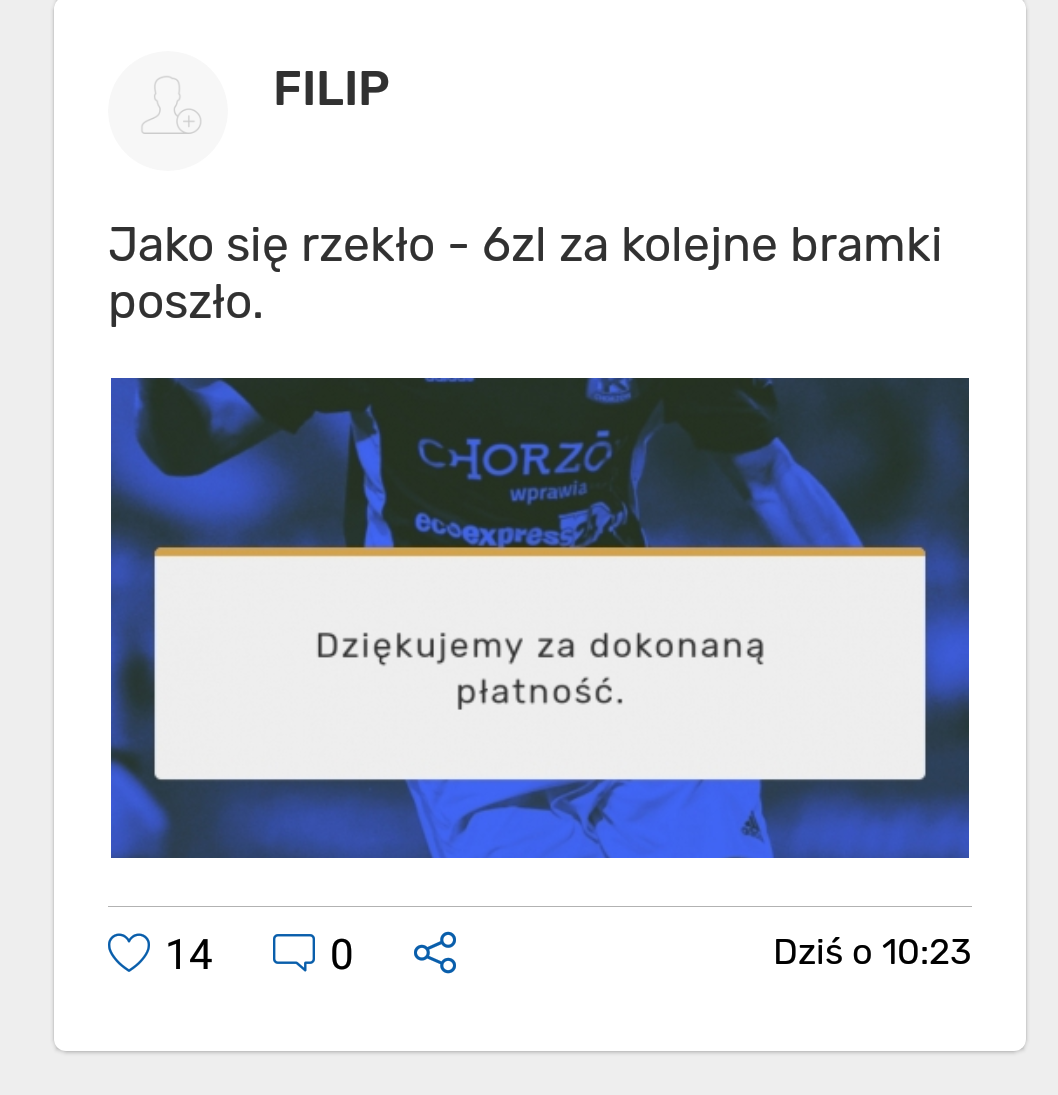Viewport: 1058px width, 1095px height.
Task: Open FILIP's profile by clicking his name
Action: (331, 88)
